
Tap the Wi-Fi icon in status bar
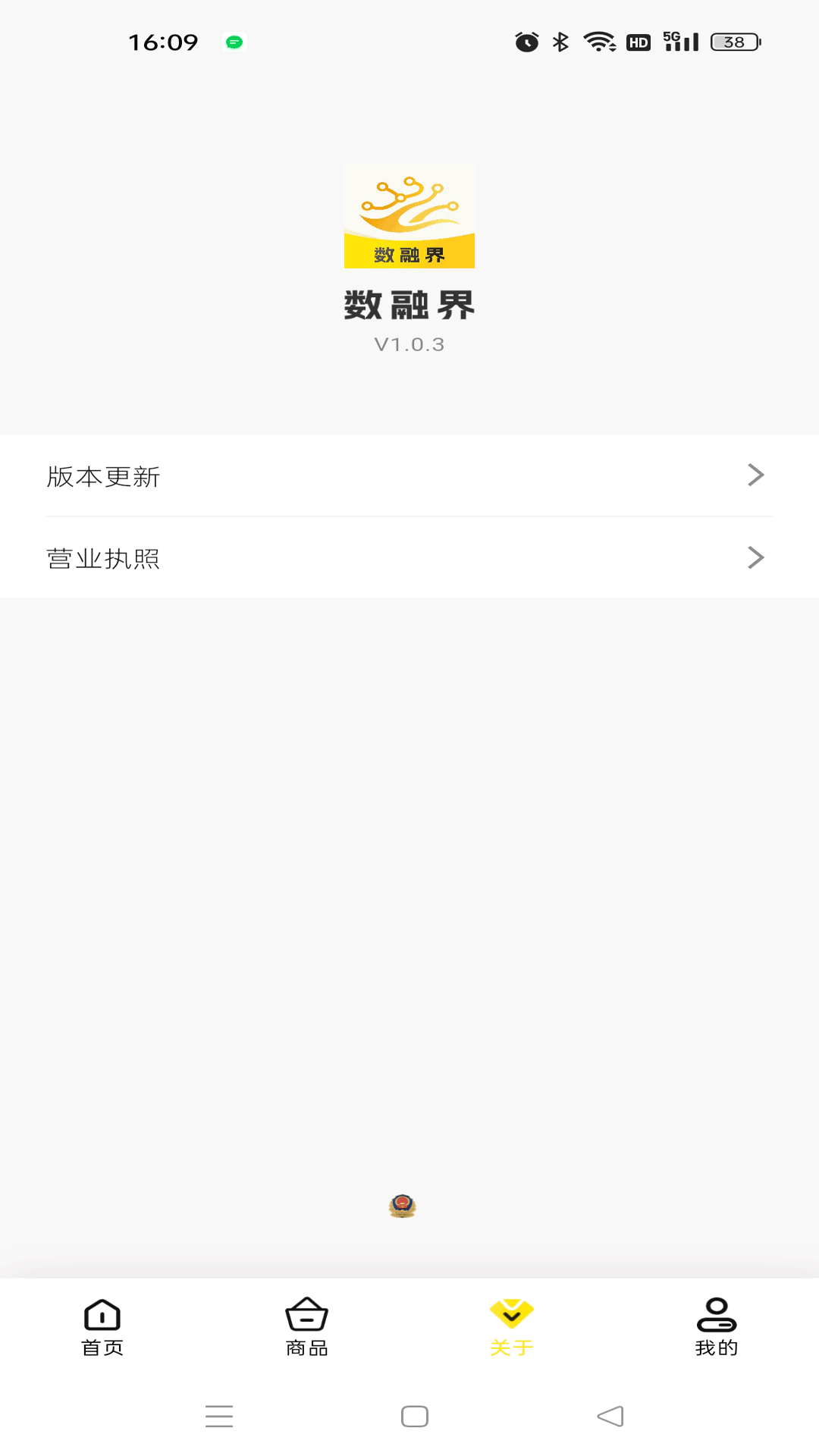pyautogui.click(x=599, y=42)
